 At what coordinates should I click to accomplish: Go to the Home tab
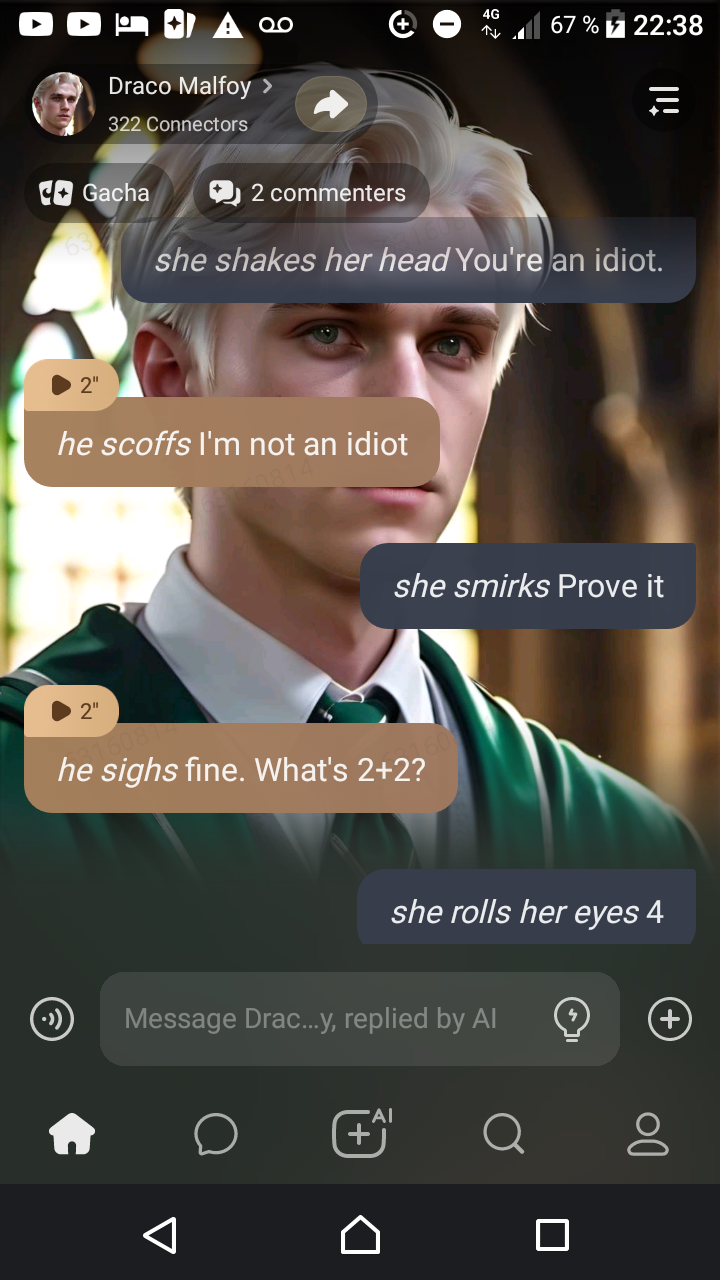(x=72, y=1134)
